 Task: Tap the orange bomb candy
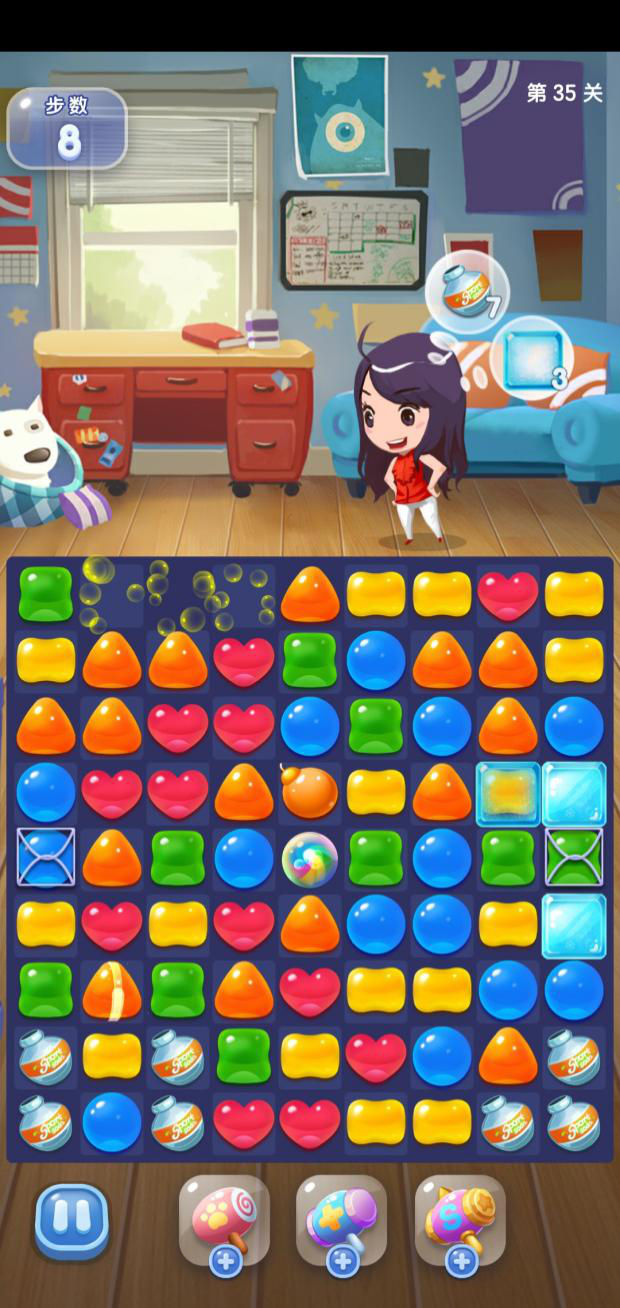(309, 791)
